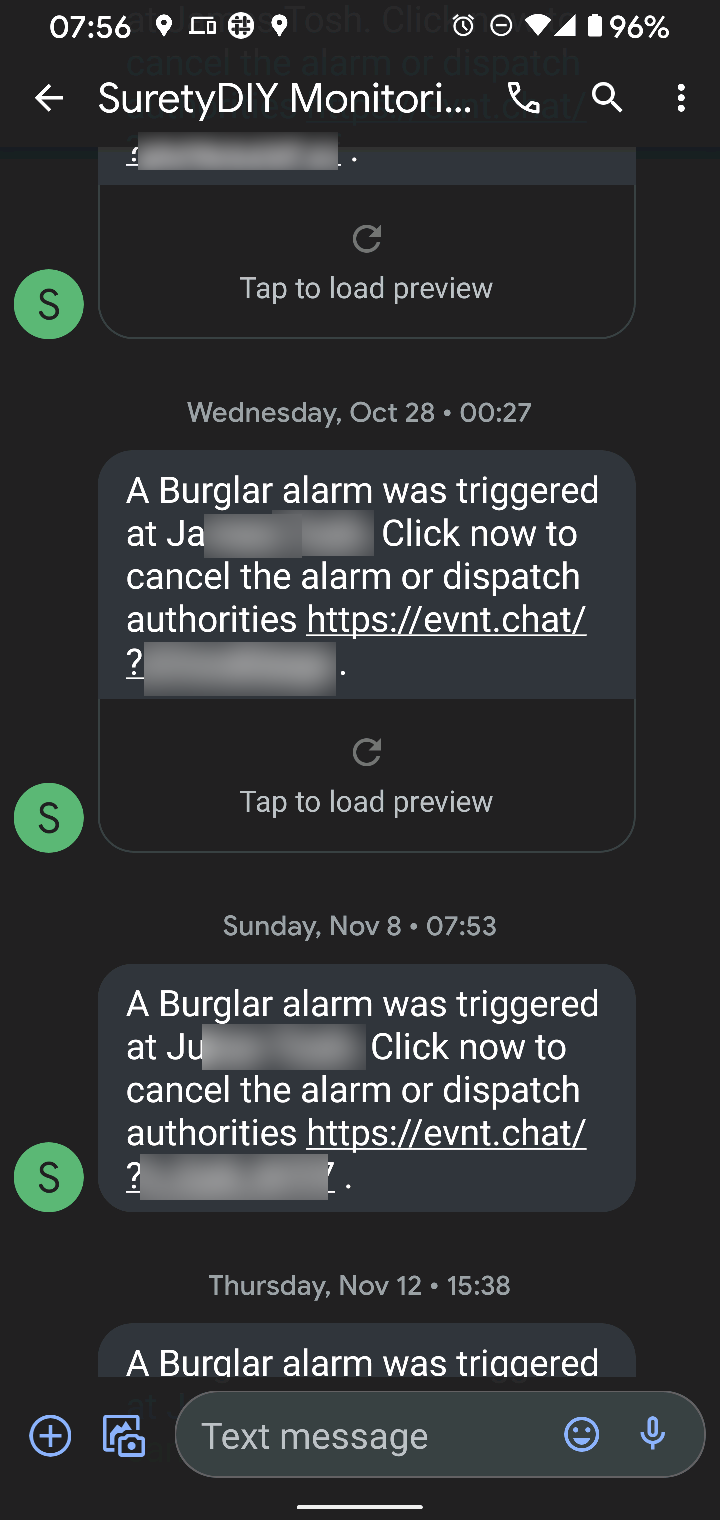Image resolution: width=720 pixels, height=1520 pixels.
Task: Open the overflow menu
Action: [681, 97]
